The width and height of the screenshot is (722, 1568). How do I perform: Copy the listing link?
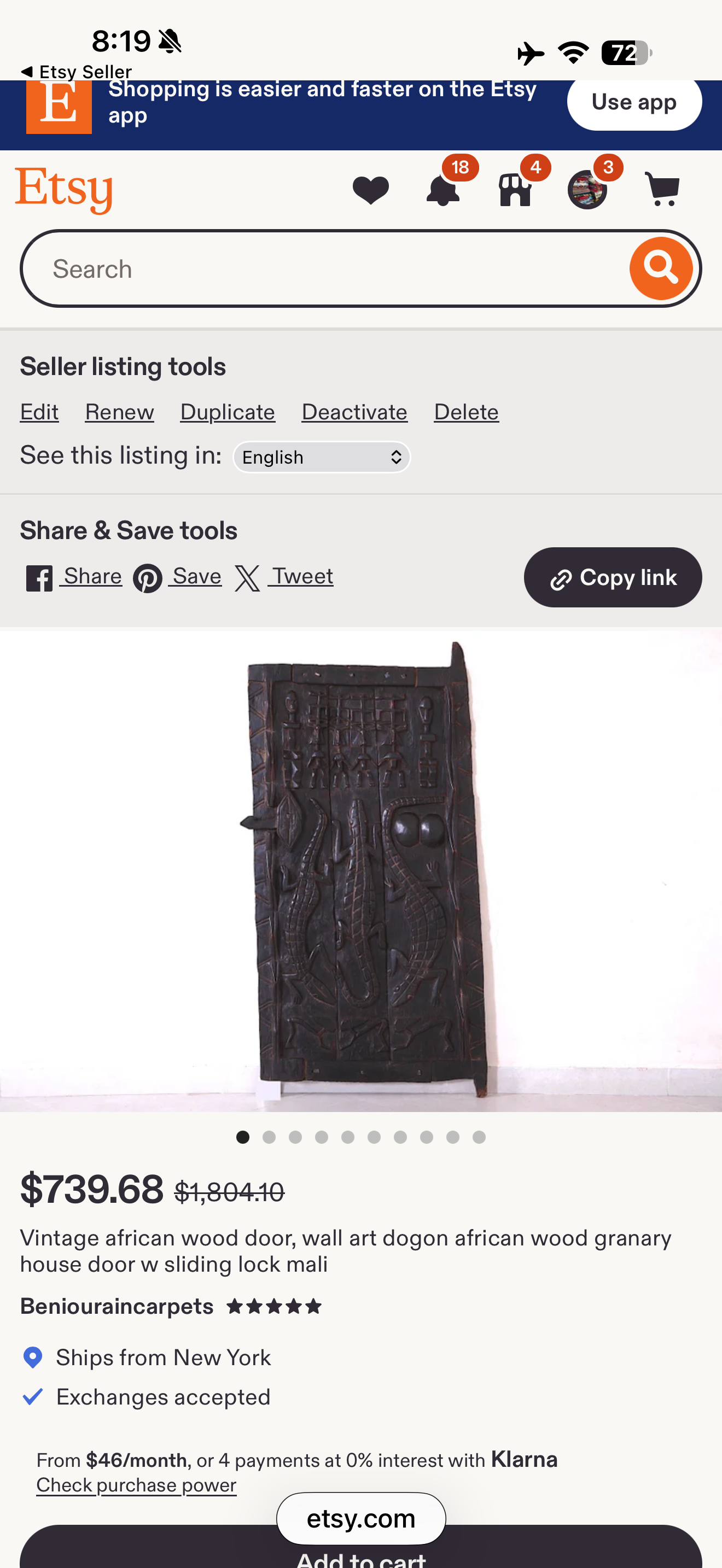point(613,578)
